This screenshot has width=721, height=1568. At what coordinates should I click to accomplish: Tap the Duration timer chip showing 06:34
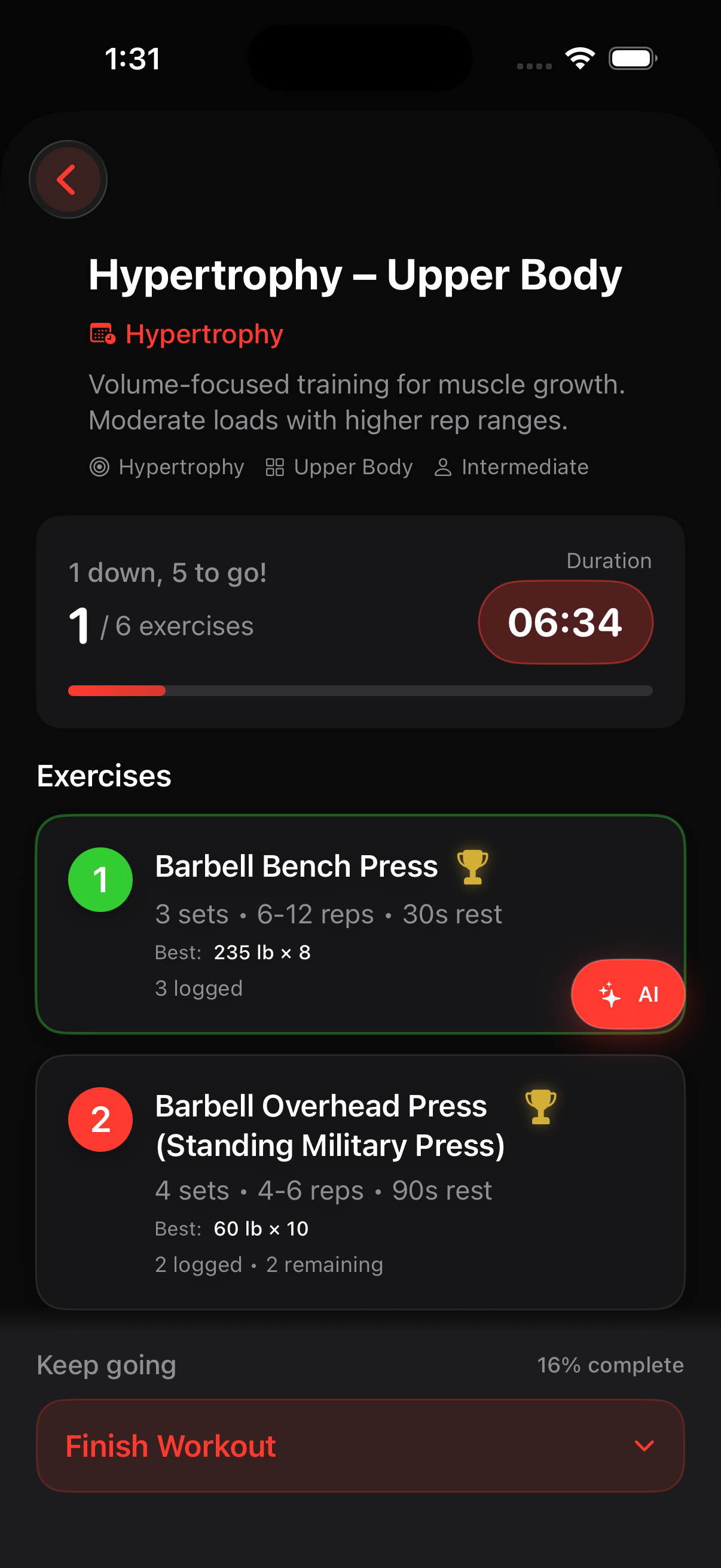(565, 621)
